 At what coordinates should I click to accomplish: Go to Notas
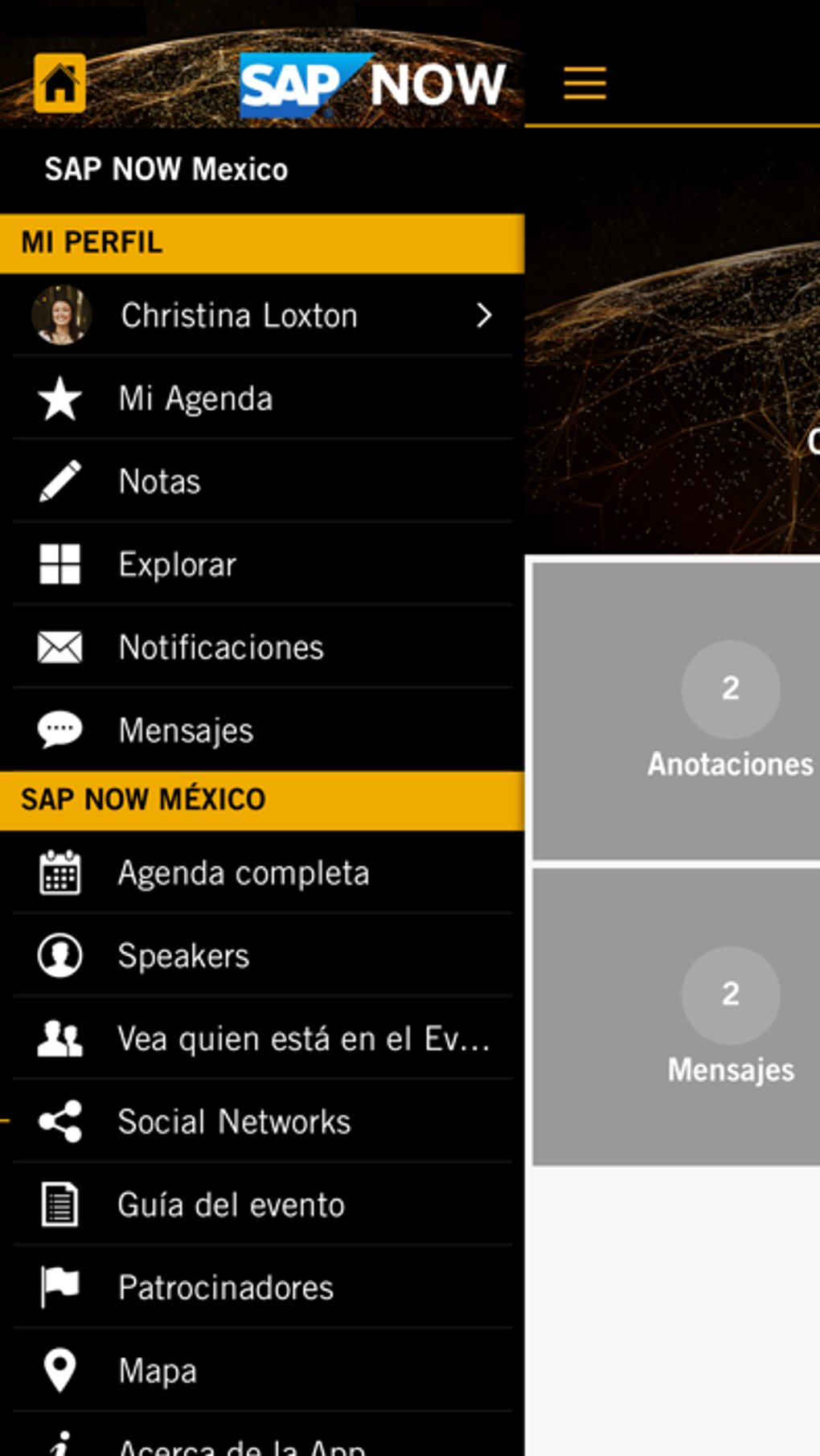click(x=262, y=482)
